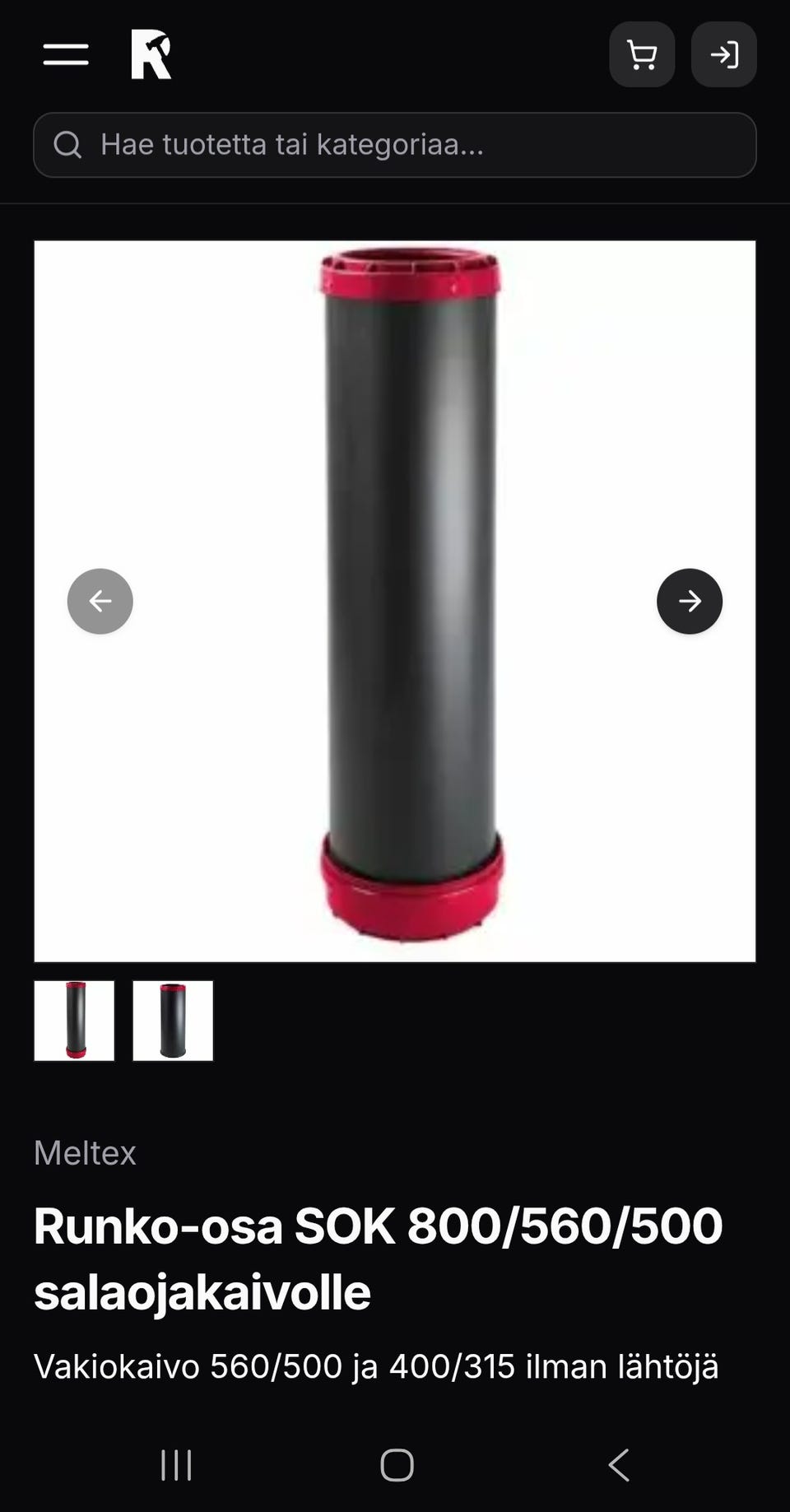790x1512 pixels.
Task: Tap the product search field
Action: (x=395, y=145)
